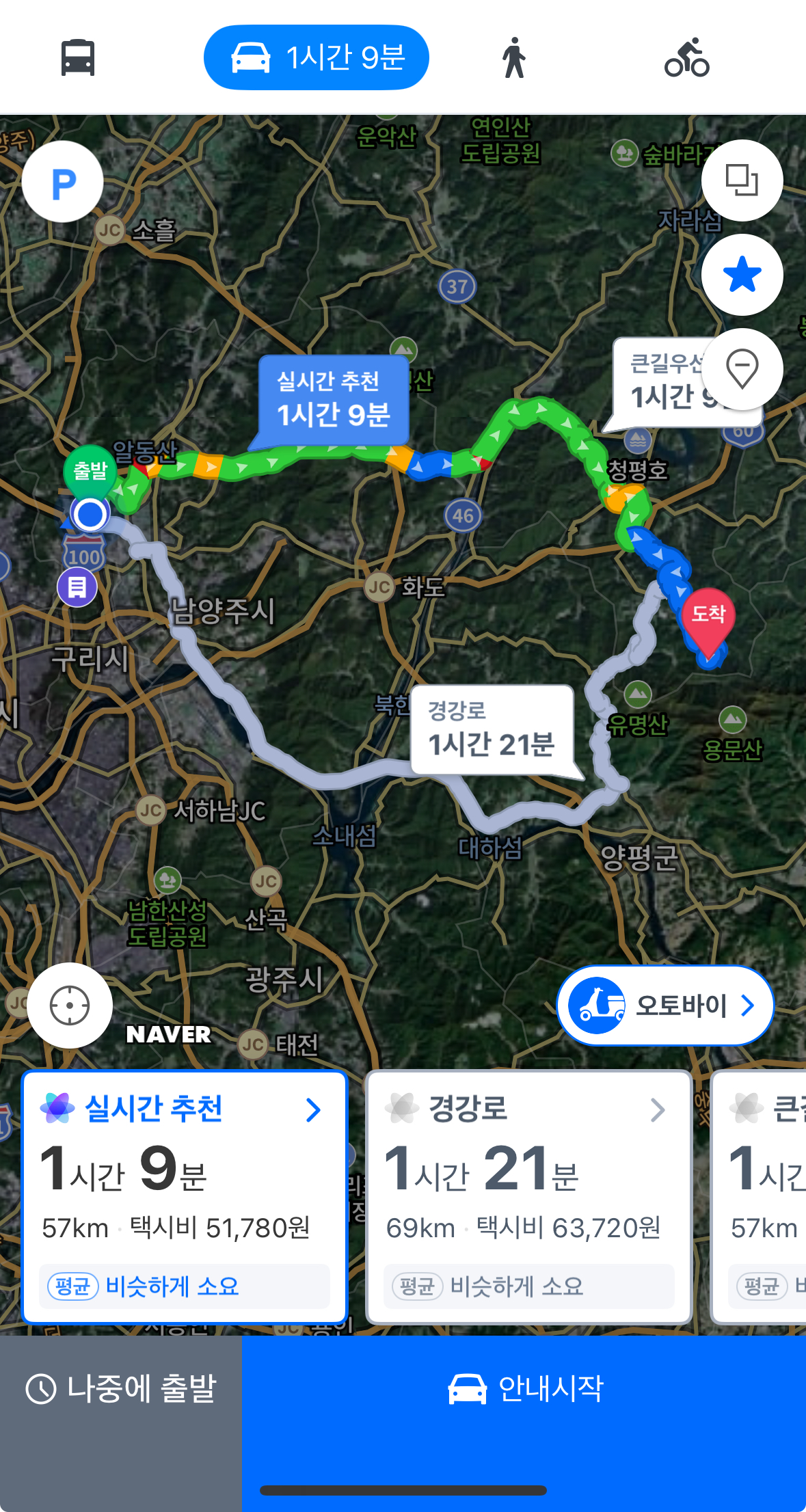
Task: Switch to bicycle directions
Action: 686,57
